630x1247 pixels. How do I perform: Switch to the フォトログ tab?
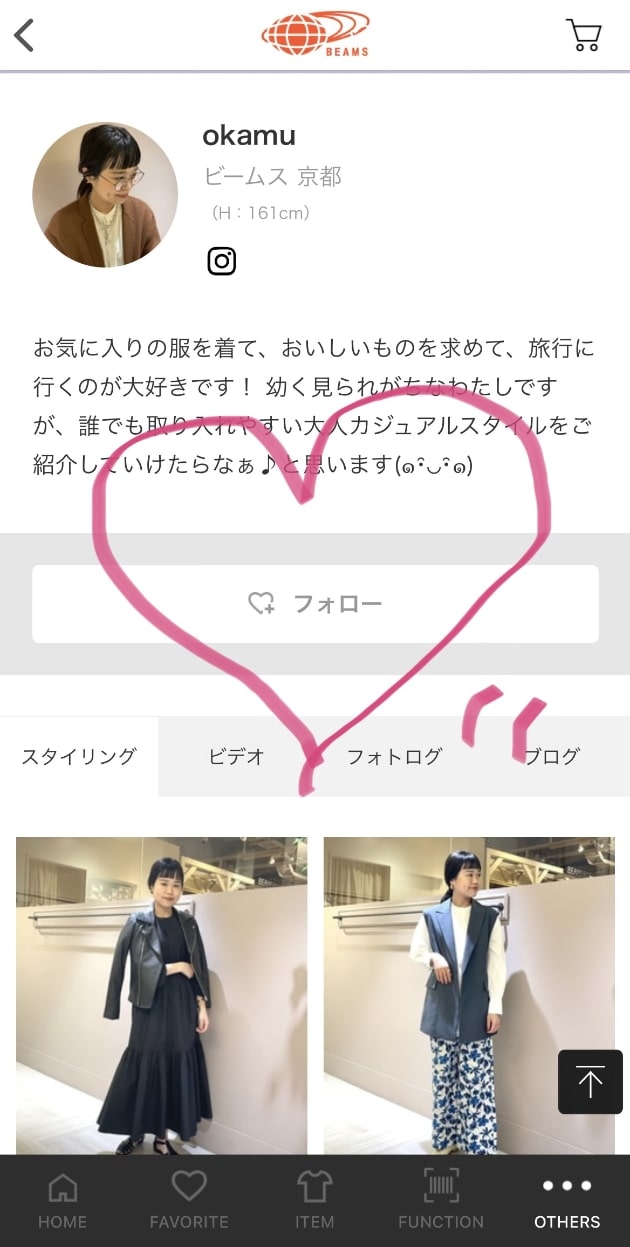tap(394, 756)
